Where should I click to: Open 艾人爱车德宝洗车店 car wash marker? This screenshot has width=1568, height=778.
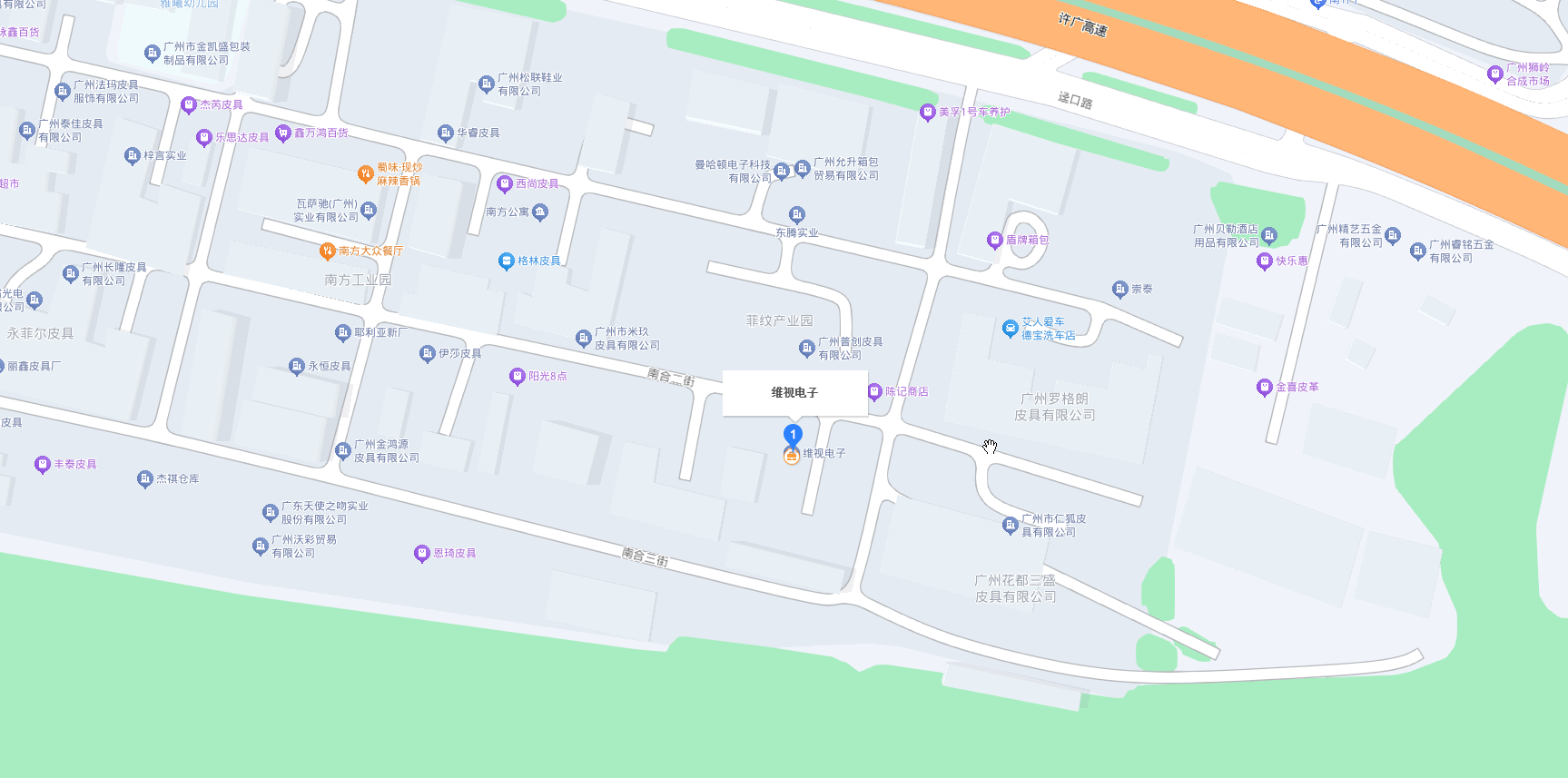[x=1010, y=329]
